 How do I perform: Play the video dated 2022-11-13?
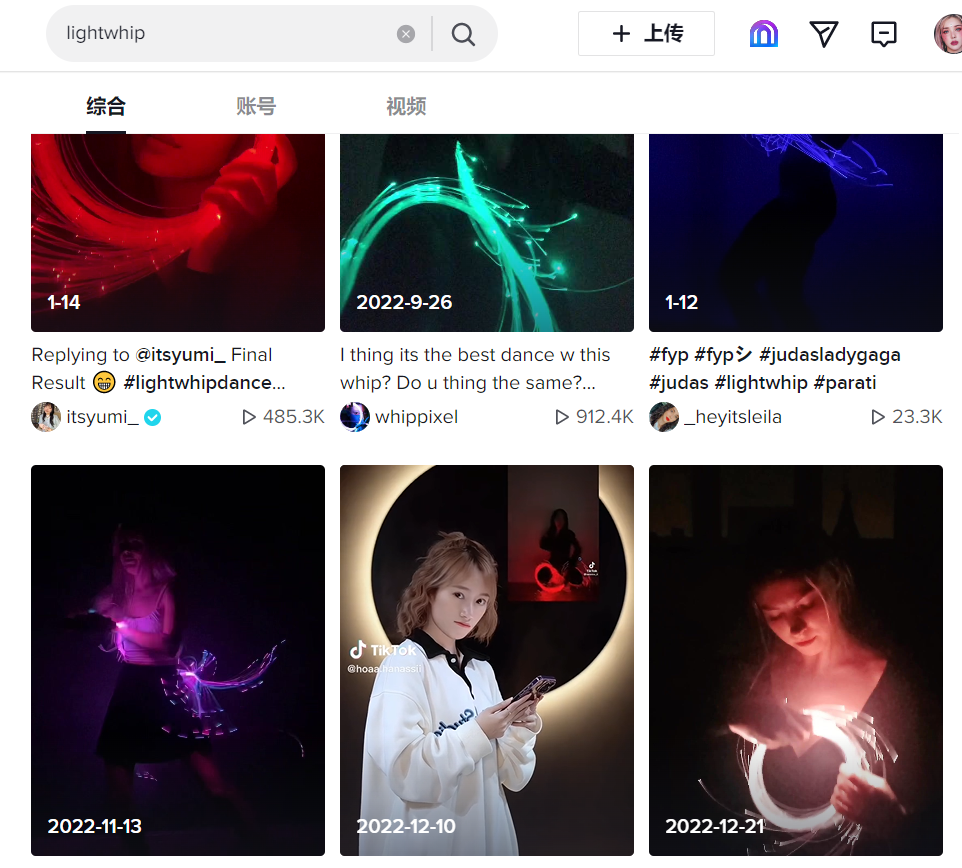178,660
